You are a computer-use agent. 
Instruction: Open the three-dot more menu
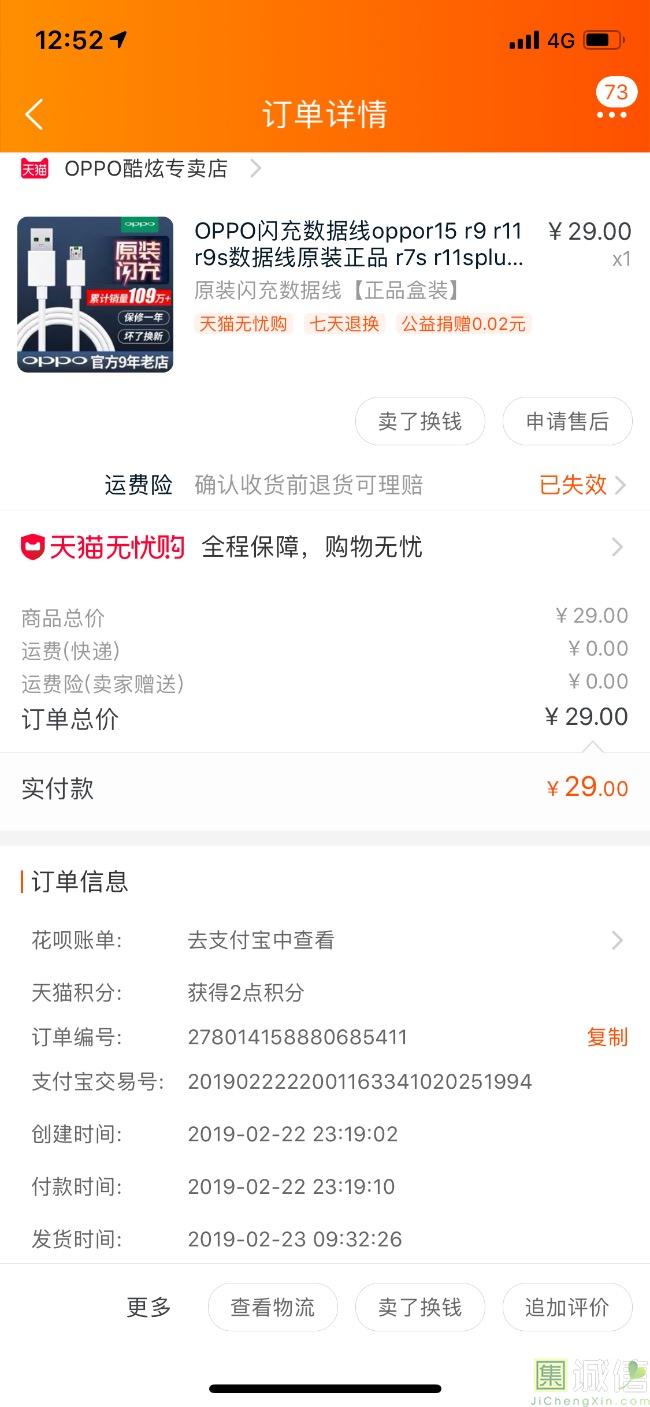coord(612,115)
